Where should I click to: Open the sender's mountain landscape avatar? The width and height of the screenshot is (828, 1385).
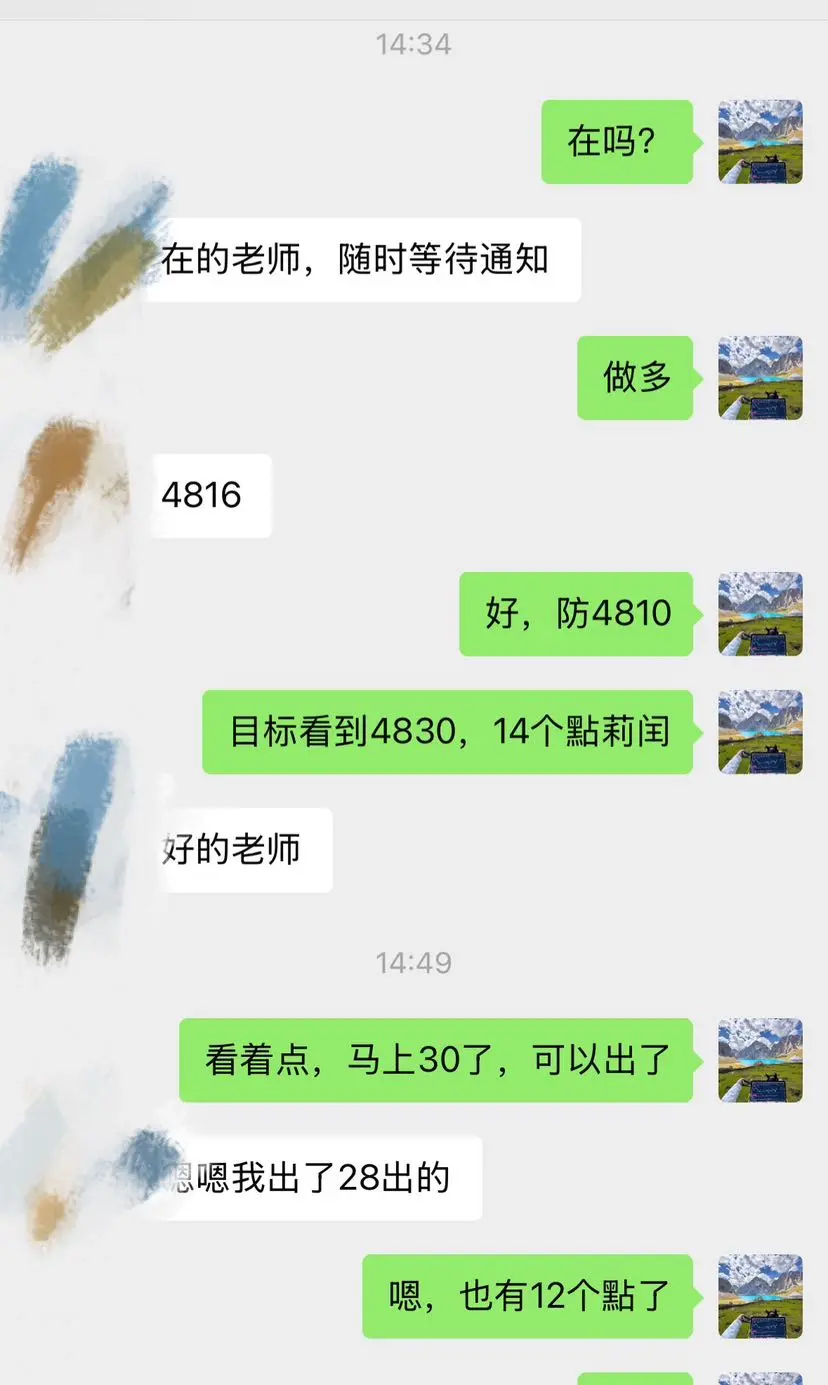(x=760, y=143)
